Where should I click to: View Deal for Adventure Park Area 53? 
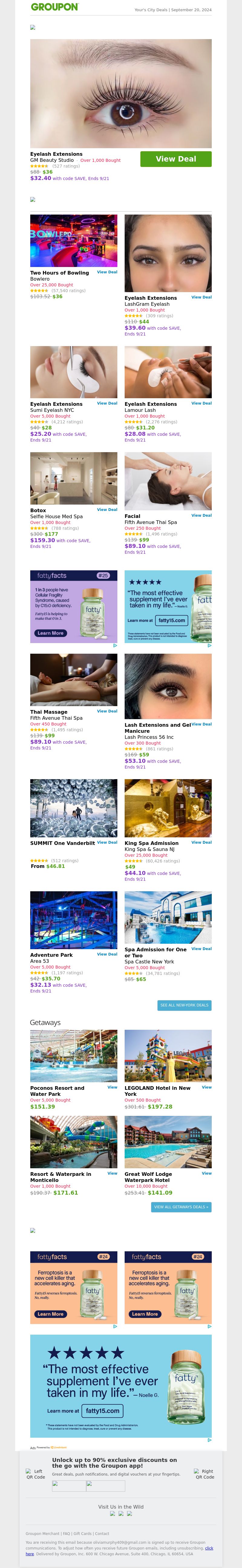(x=107, y=954)
